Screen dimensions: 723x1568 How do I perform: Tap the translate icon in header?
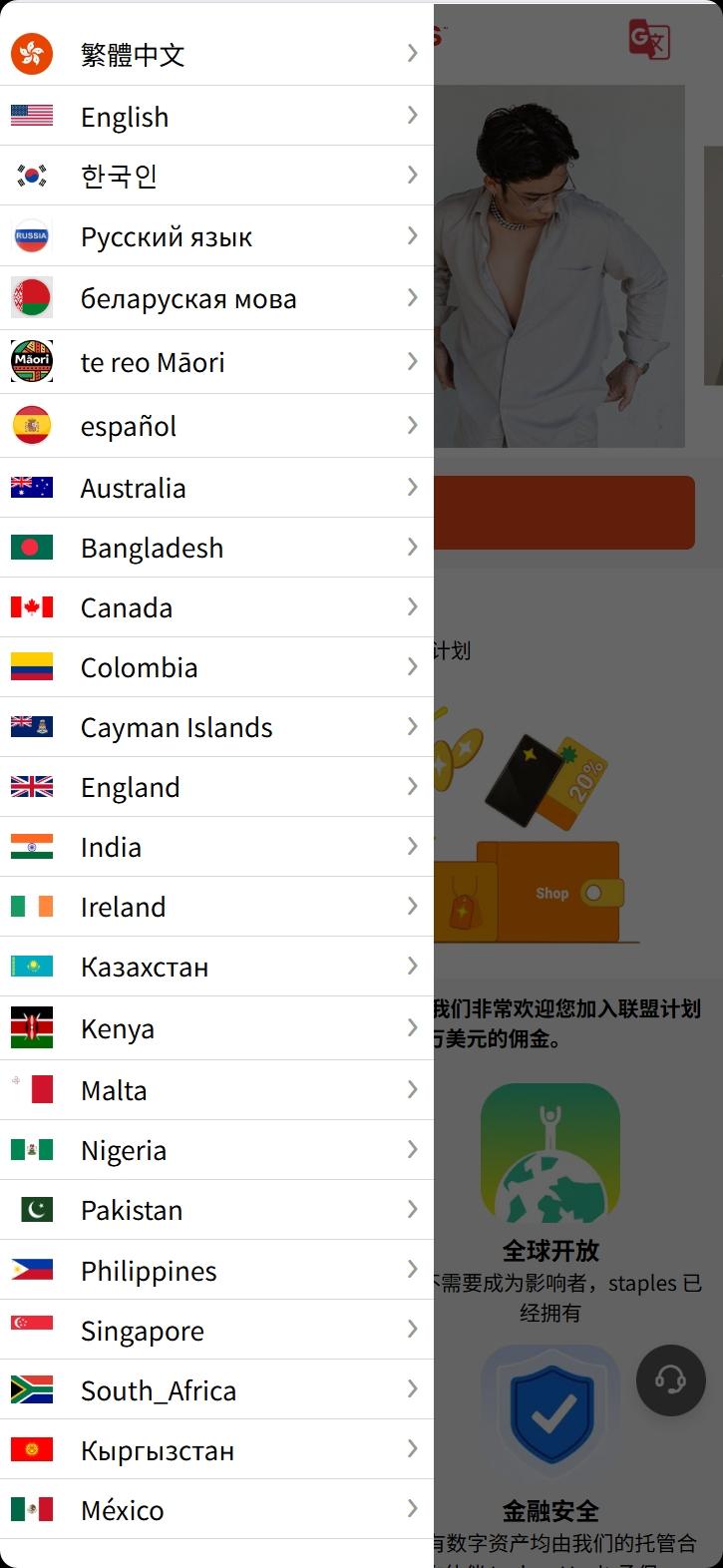point(649,40)
